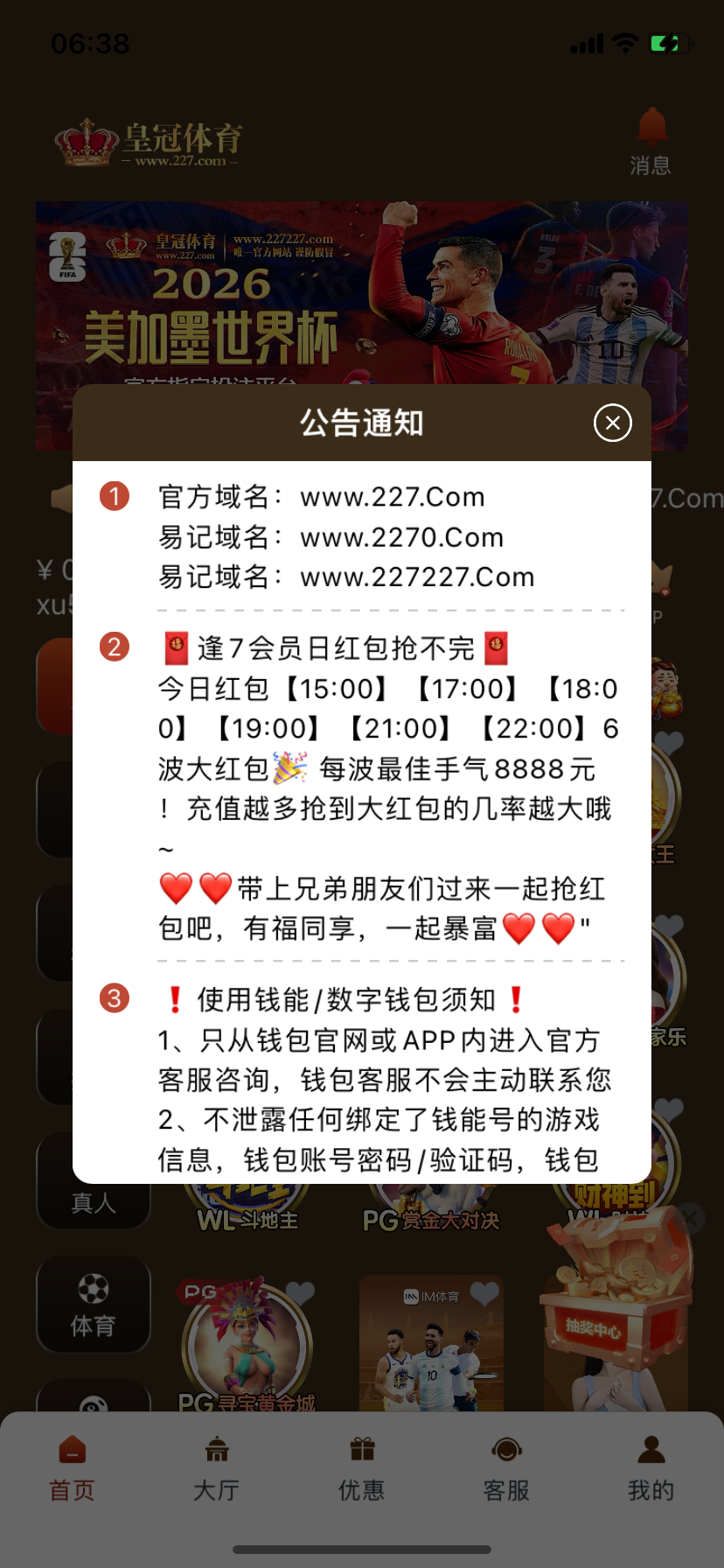The width and height of the screenshot is (724, 1568).
Task: Dismiss the floating 抽奖中心 widget
Action: pyautogui.click(x=691, y=1217)
